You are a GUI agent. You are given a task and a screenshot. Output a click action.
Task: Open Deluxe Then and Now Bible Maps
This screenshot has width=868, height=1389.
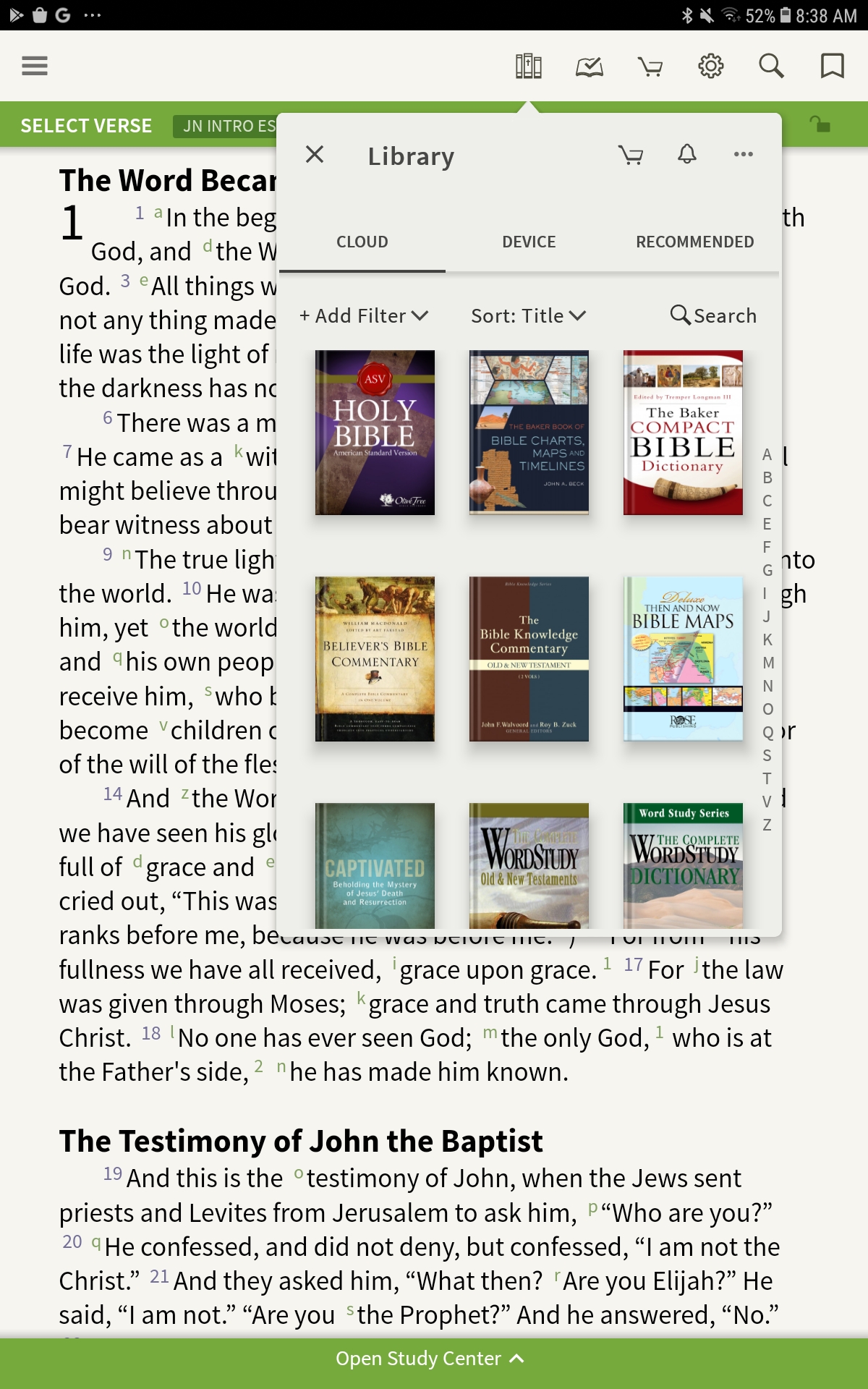683,658
